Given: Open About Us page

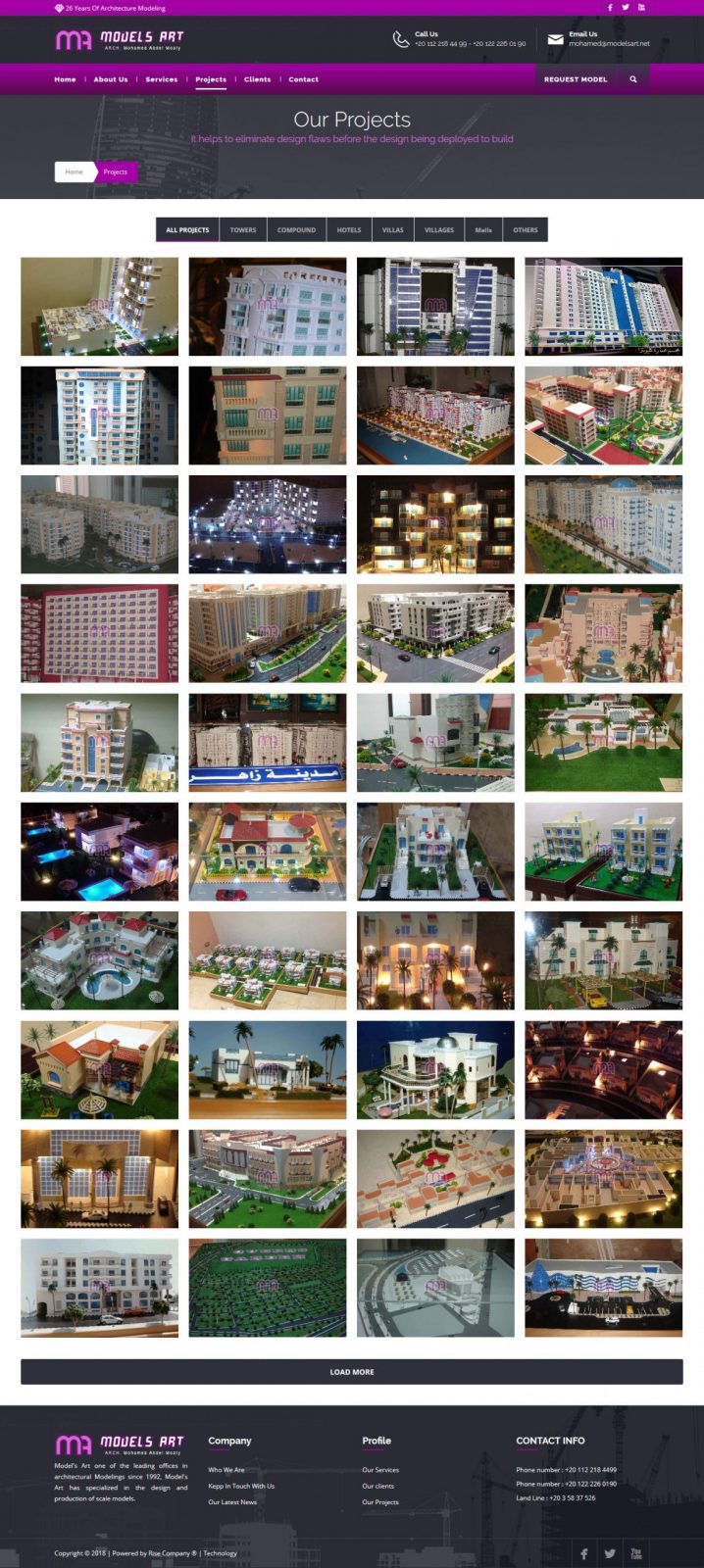Looking at the screenshot, I should point(111,79).
